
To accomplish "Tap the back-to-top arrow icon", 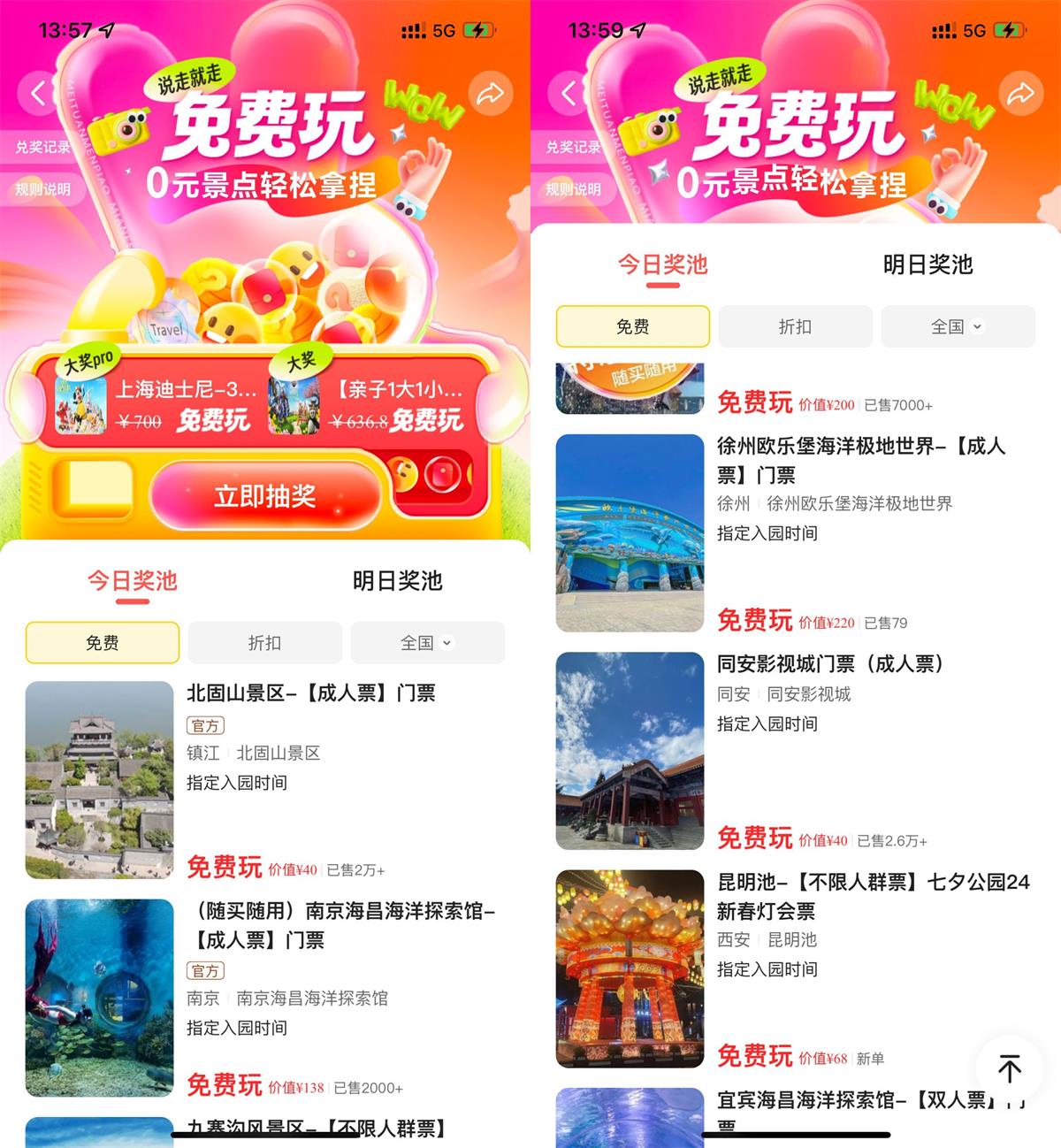I will (1009, 1069).
